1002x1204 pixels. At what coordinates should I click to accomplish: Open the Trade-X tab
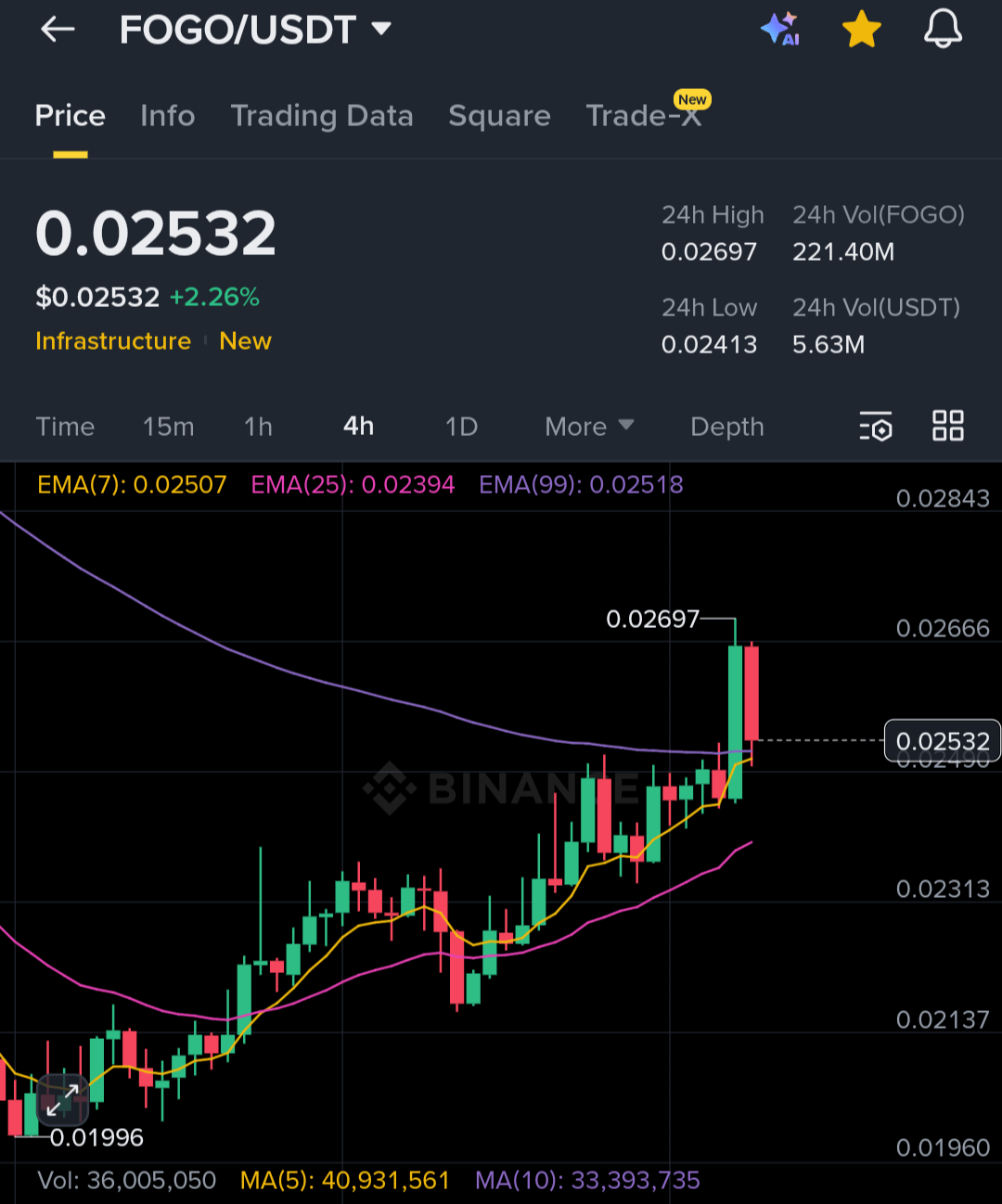(x=643, y=116)
